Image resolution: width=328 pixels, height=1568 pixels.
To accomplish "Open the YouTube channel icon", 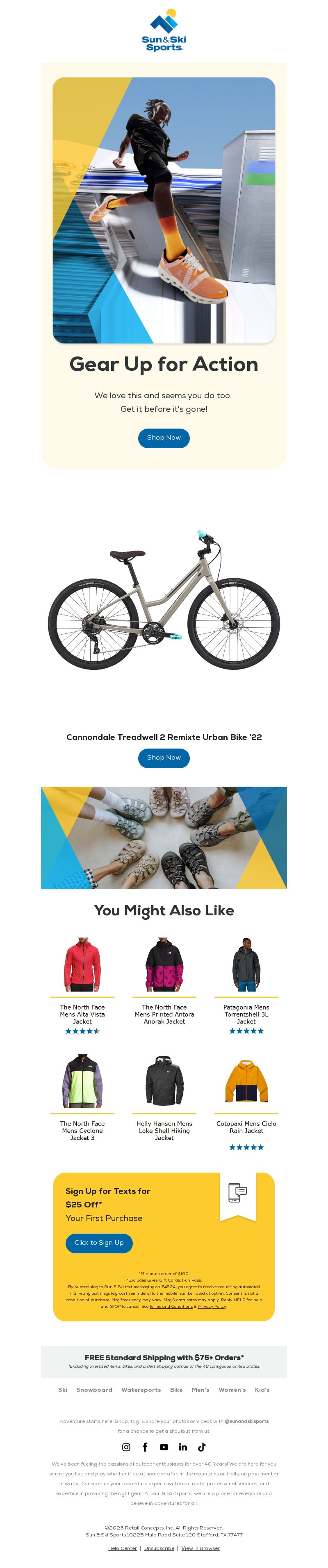I will 164,1447.
